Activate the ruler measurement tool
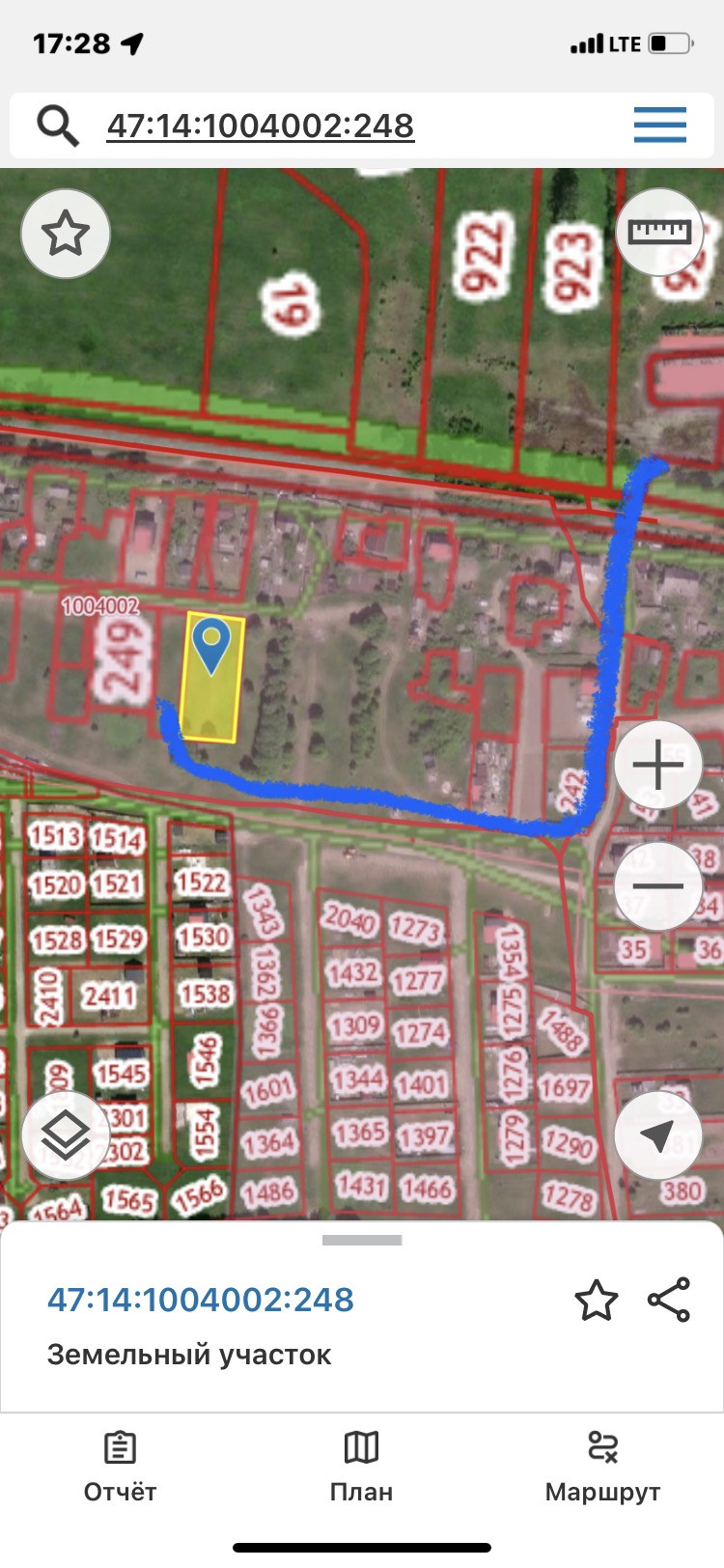The width and height of the screenshot is (724, 1568). (x=660, y=232)
